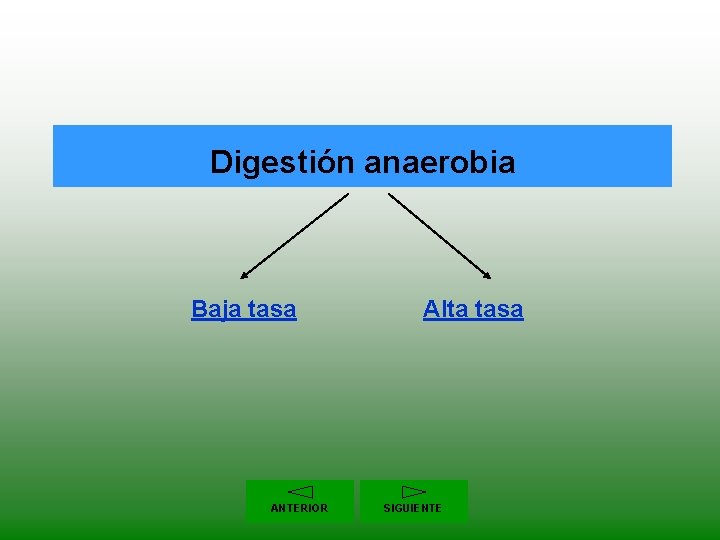Viewport: 720px width, 540px height.
Task: Advance with the SIGUIENTE button
Action: point(414,501)
